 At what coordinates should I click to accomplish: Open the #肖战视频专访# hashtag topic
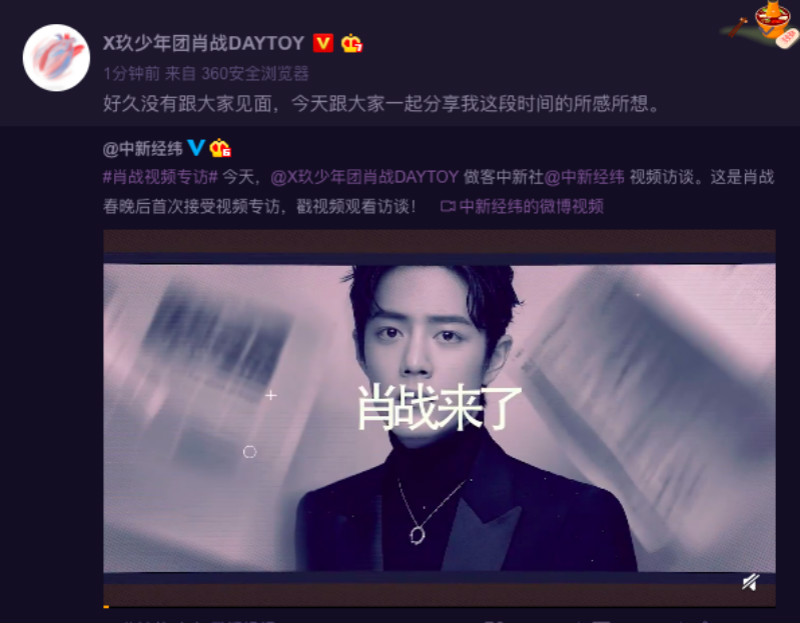point(160,177)
